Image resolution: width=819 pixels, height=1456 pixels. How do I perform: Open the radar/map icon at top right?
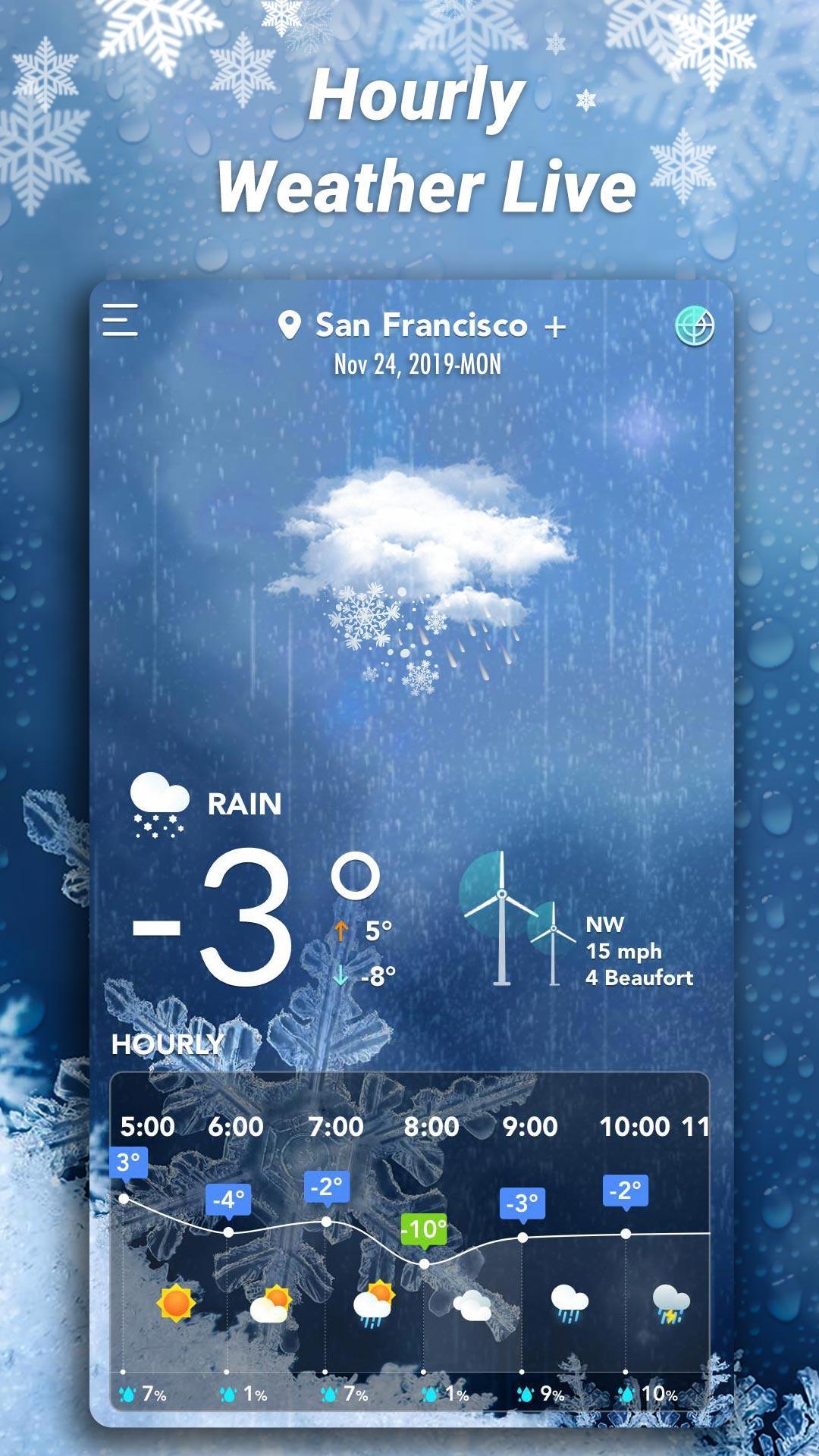pos(696,326)
